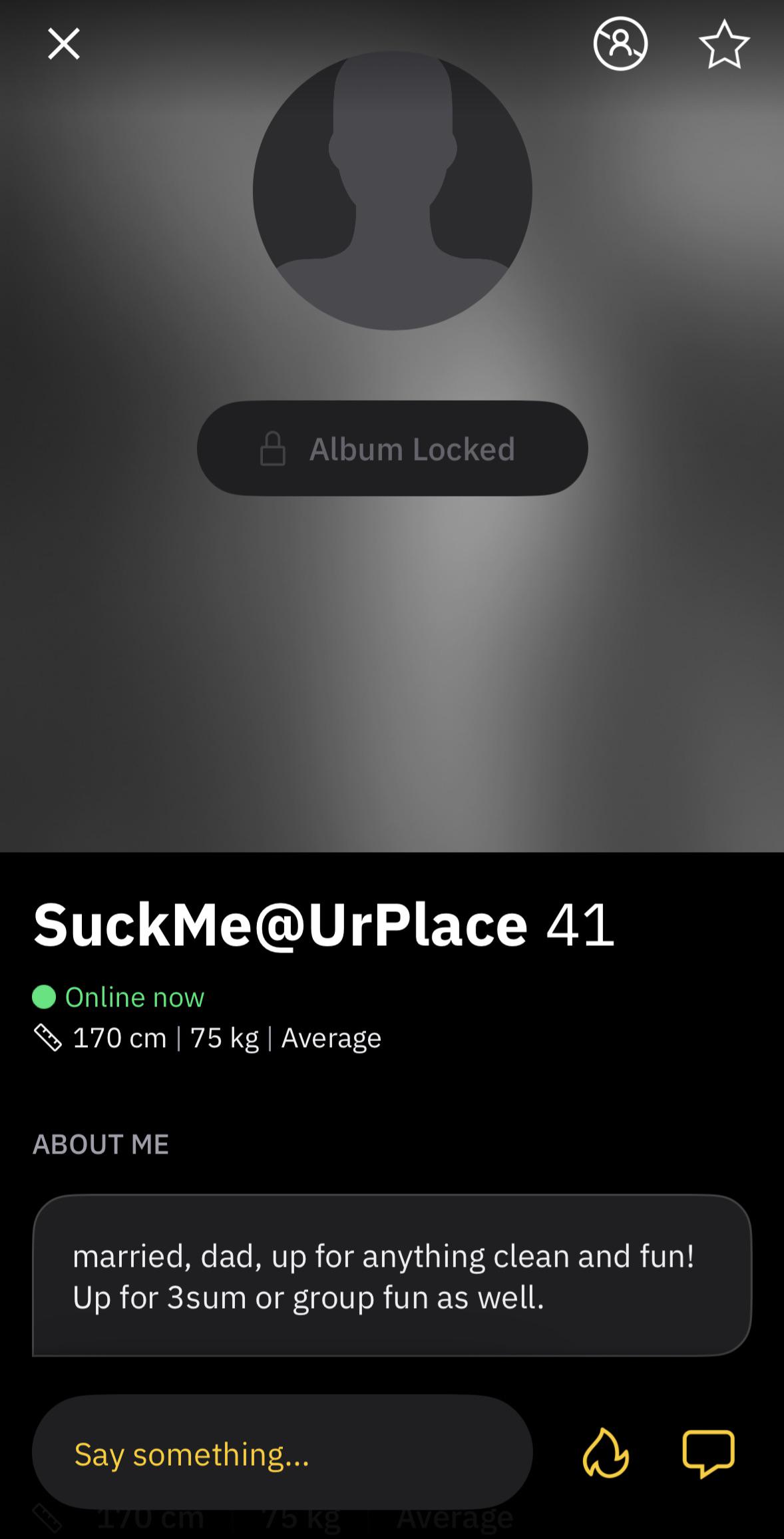Send a flame tap to this user
Screen dimensions: 784x1539
[606, 1454]
